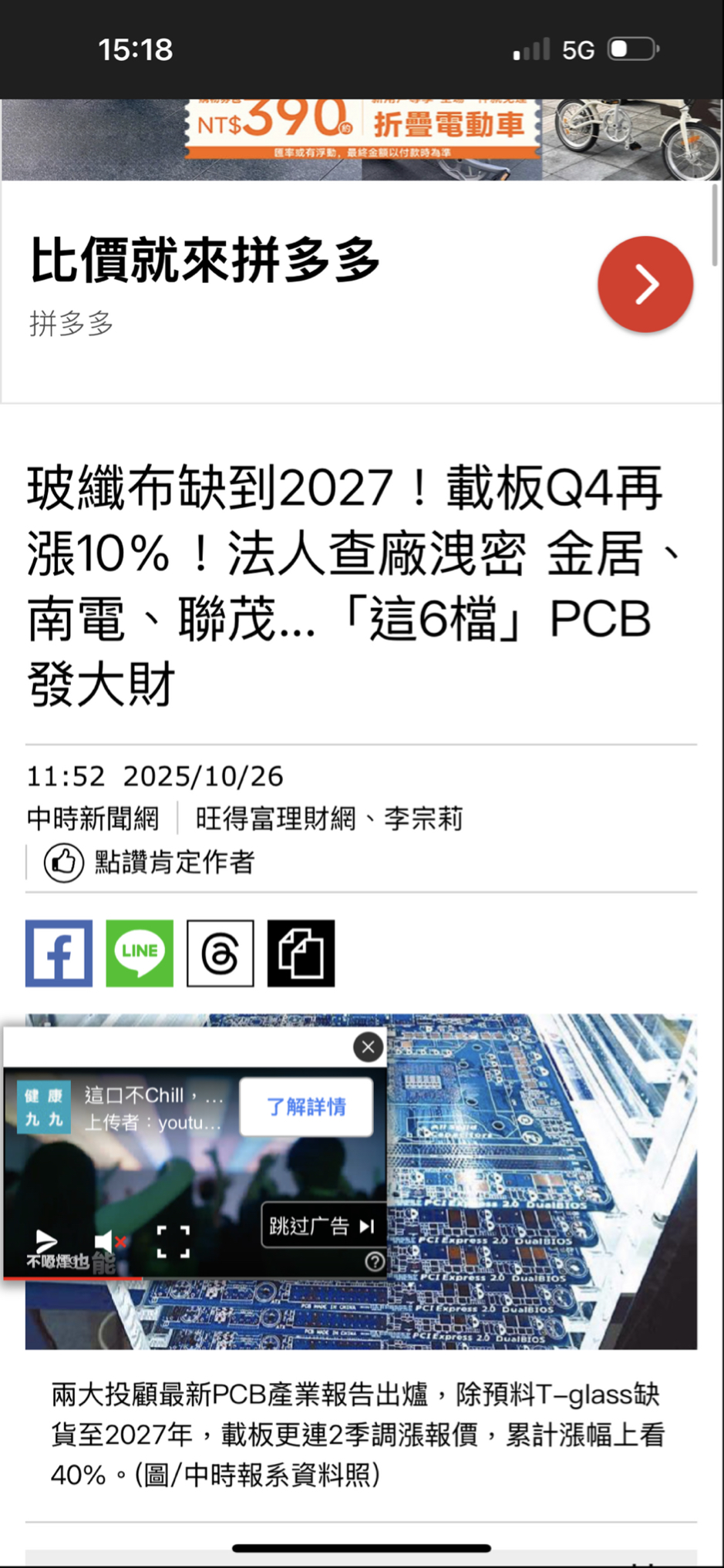724x1568 pixels.
Task: Share the article via LINE
Action: [x=140, y=953]
